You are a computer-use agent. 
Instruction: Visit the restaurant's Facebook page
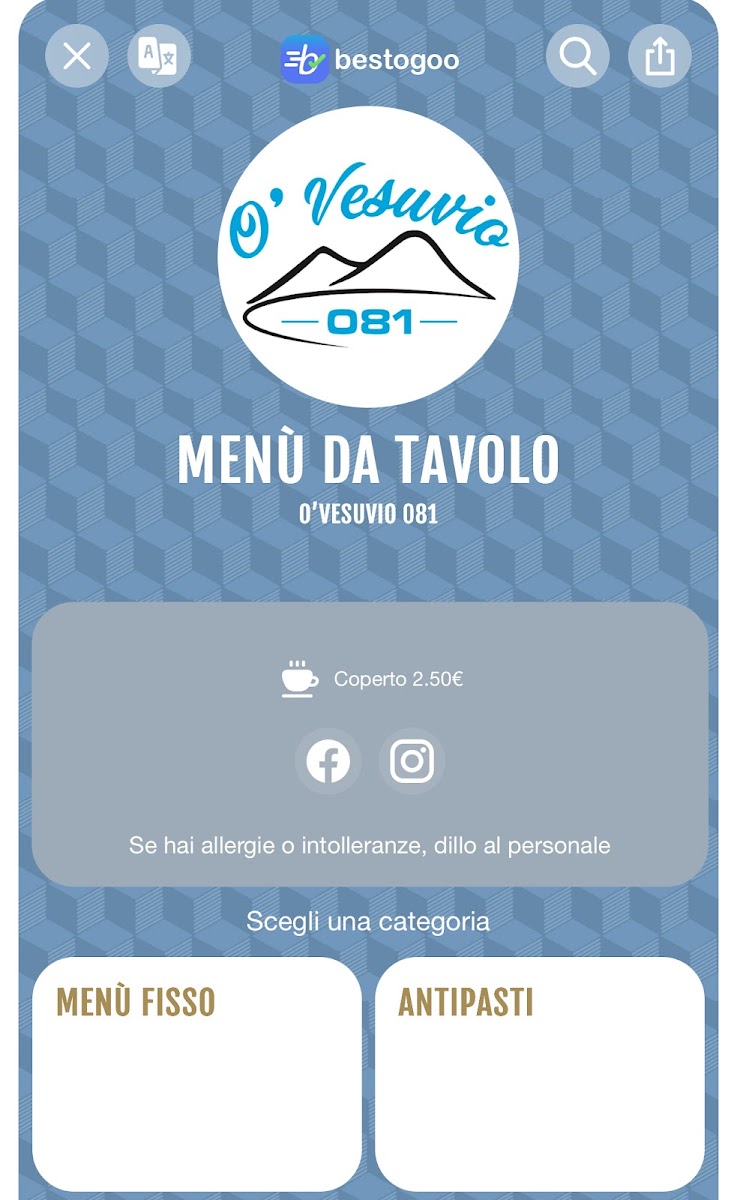pyautogui.click(x=328, y=761)
